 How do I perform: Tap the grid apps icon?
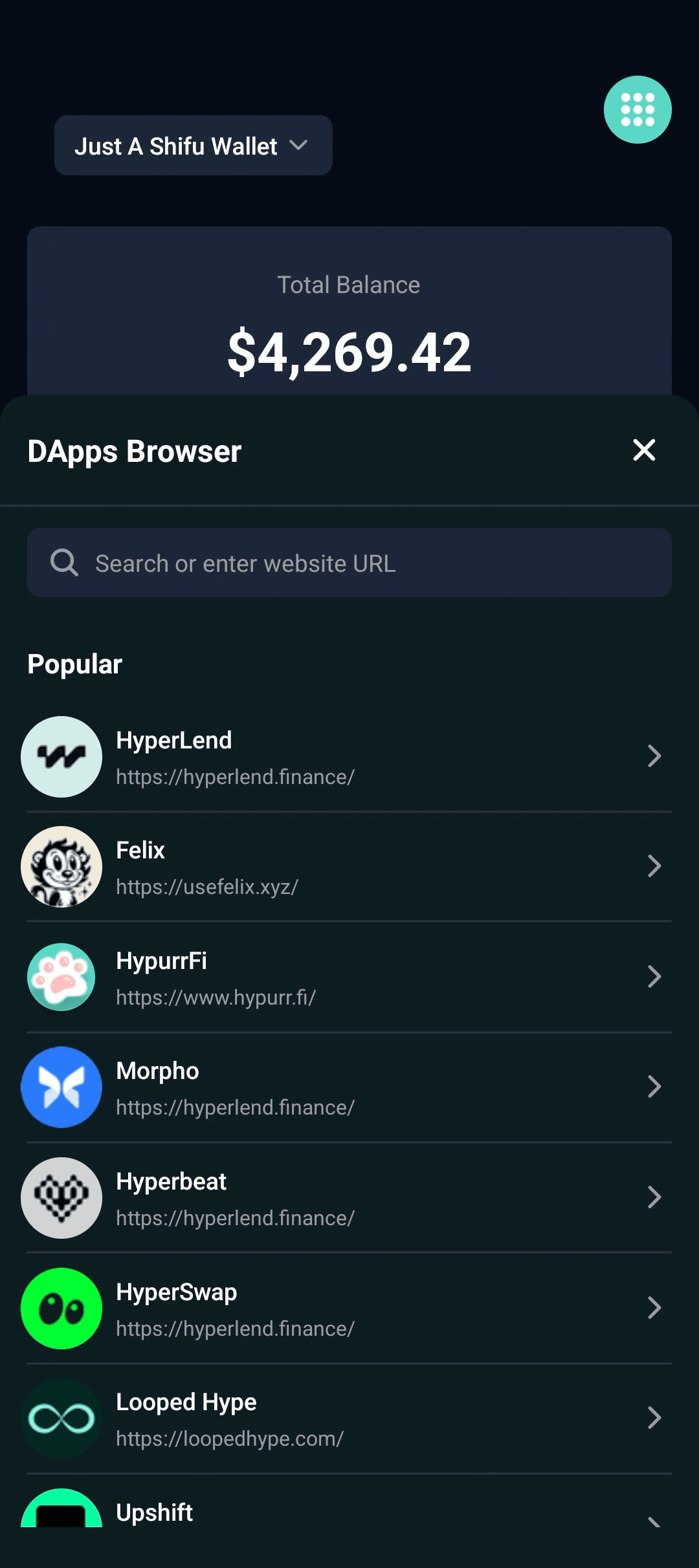click(638, 110)
